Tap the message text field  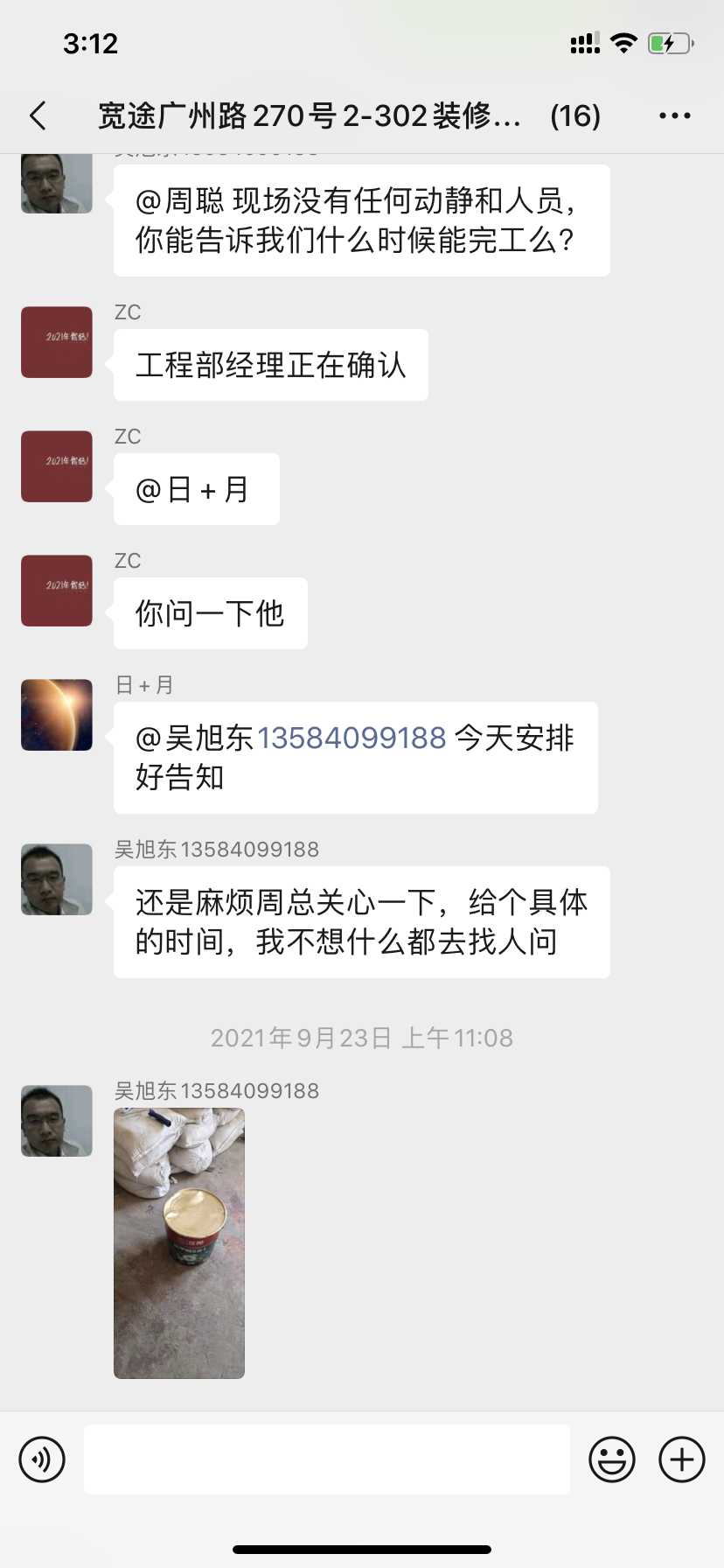[x=327, y=1459]
